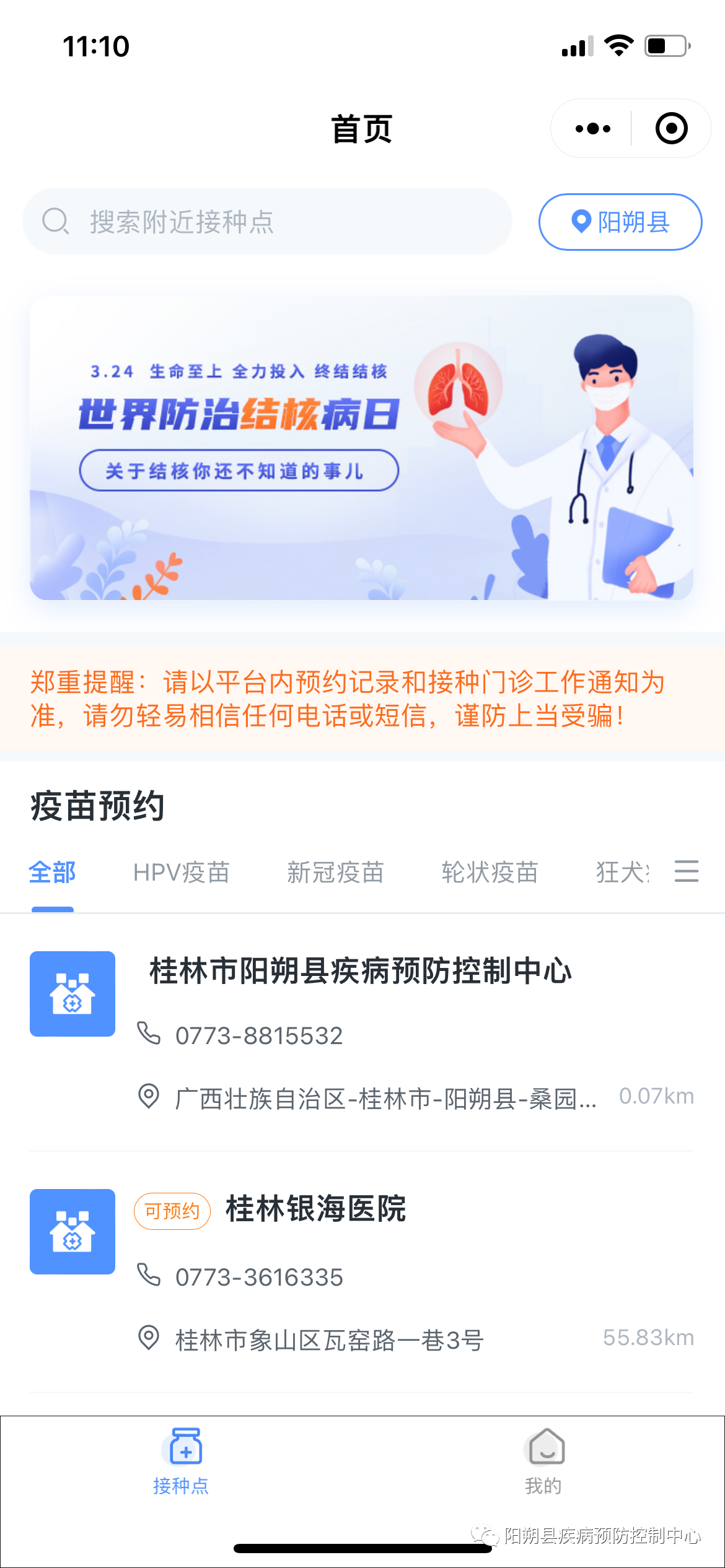Open the mini program more options menu
Screen dimensions: 725x1568
point(592,129)
